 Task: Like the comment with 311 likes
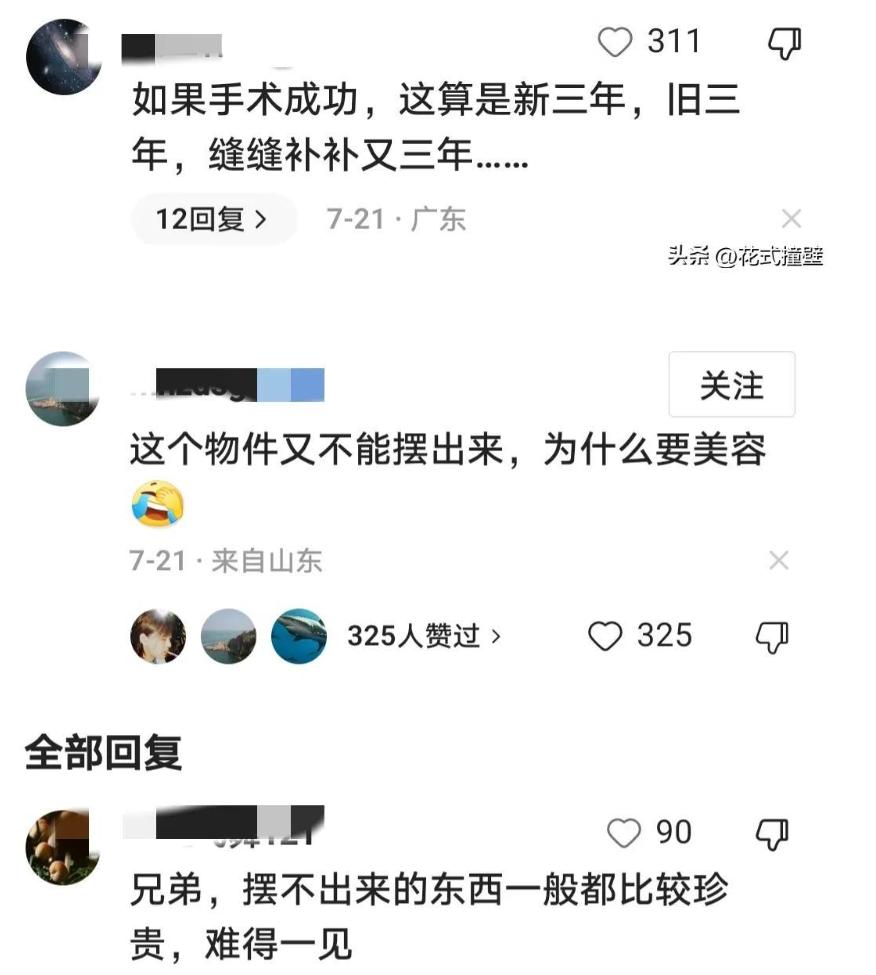[x=614, y=42]
